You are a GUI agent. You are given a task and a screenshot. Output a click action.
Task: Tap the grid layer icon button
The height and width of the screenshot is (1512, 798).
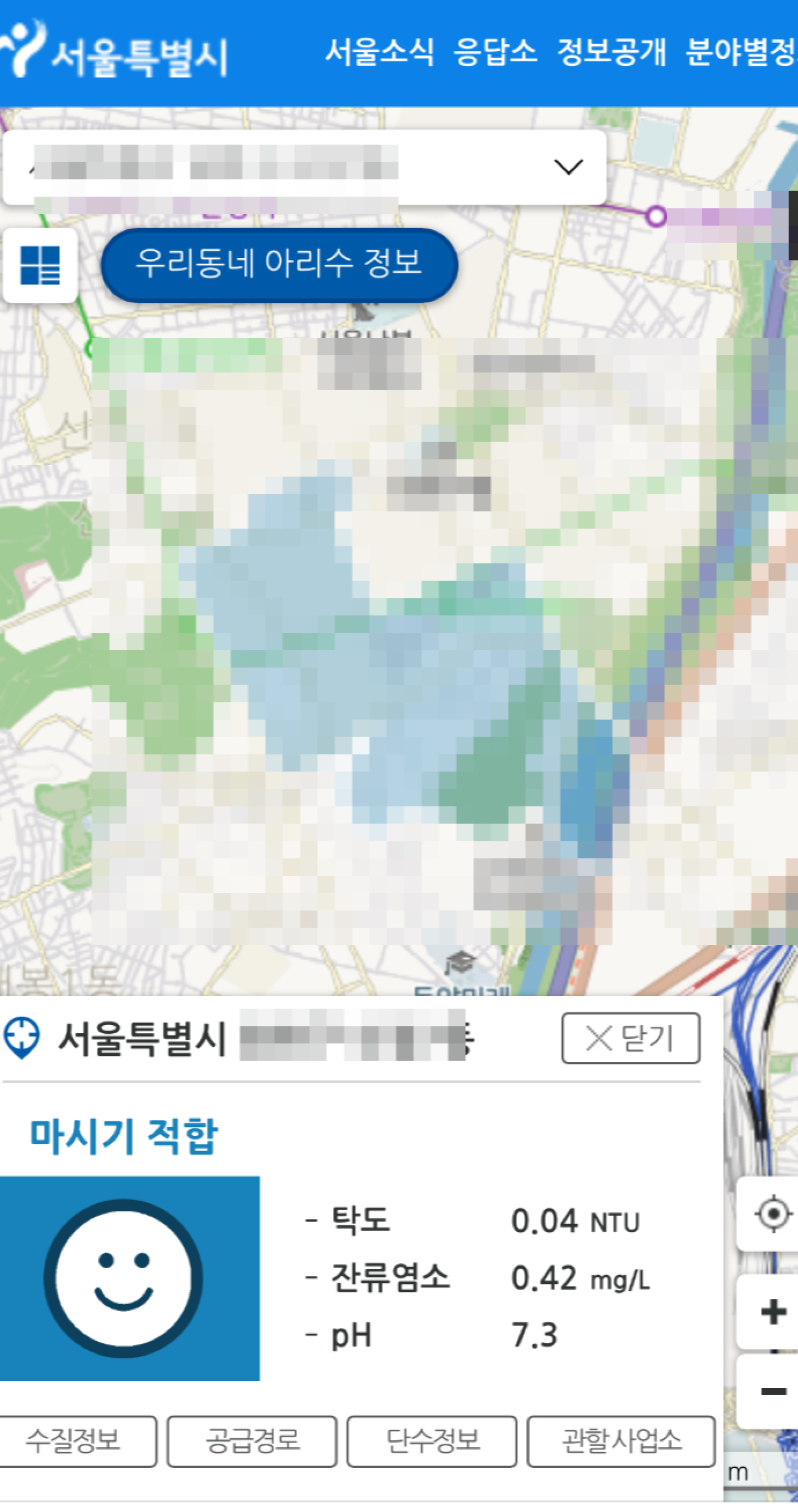coord(40,265)
